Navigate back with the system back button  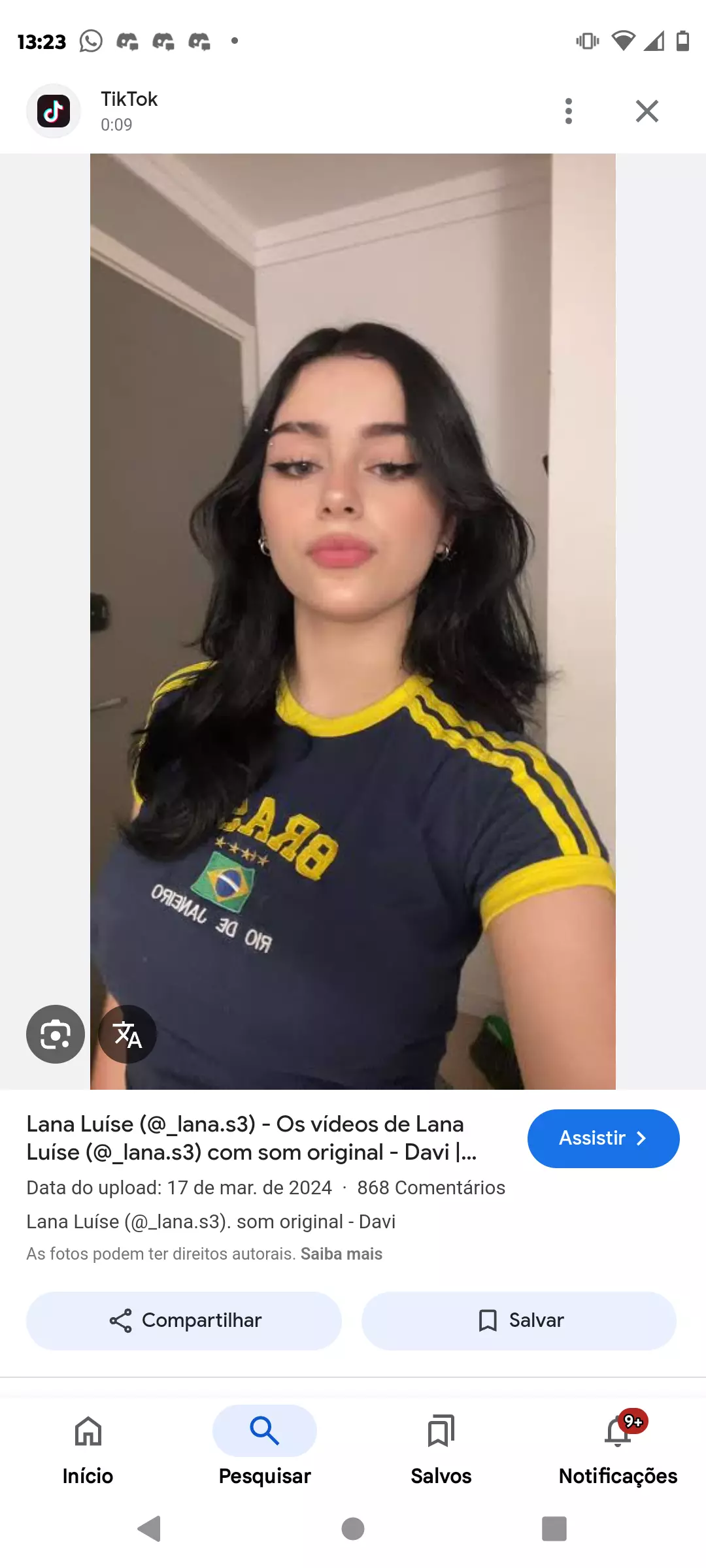pos(150,1529)
